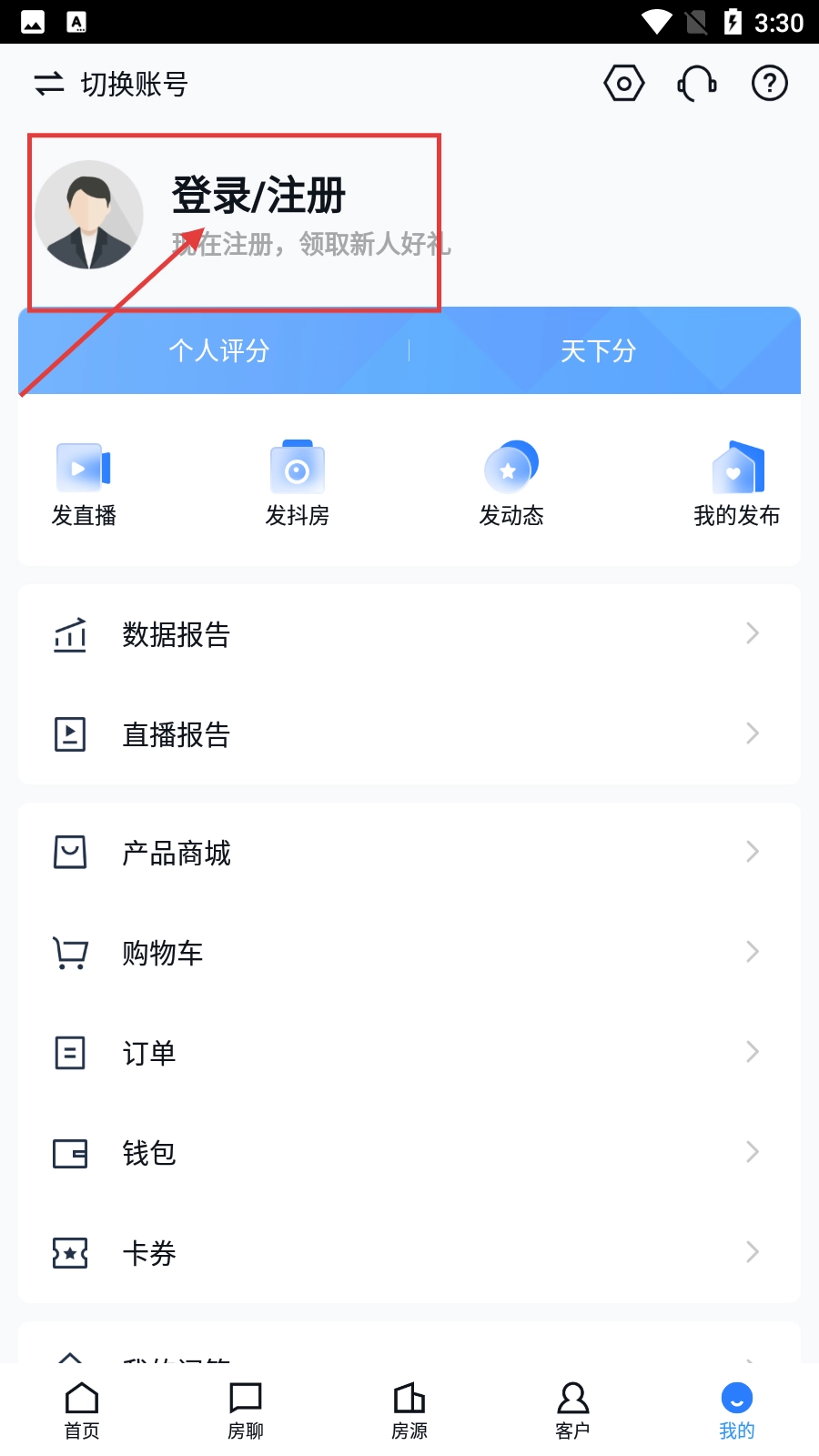Select 发抖房 to post a video
The height and width of the screenshot is (1456, 819).
click(297, 484)
